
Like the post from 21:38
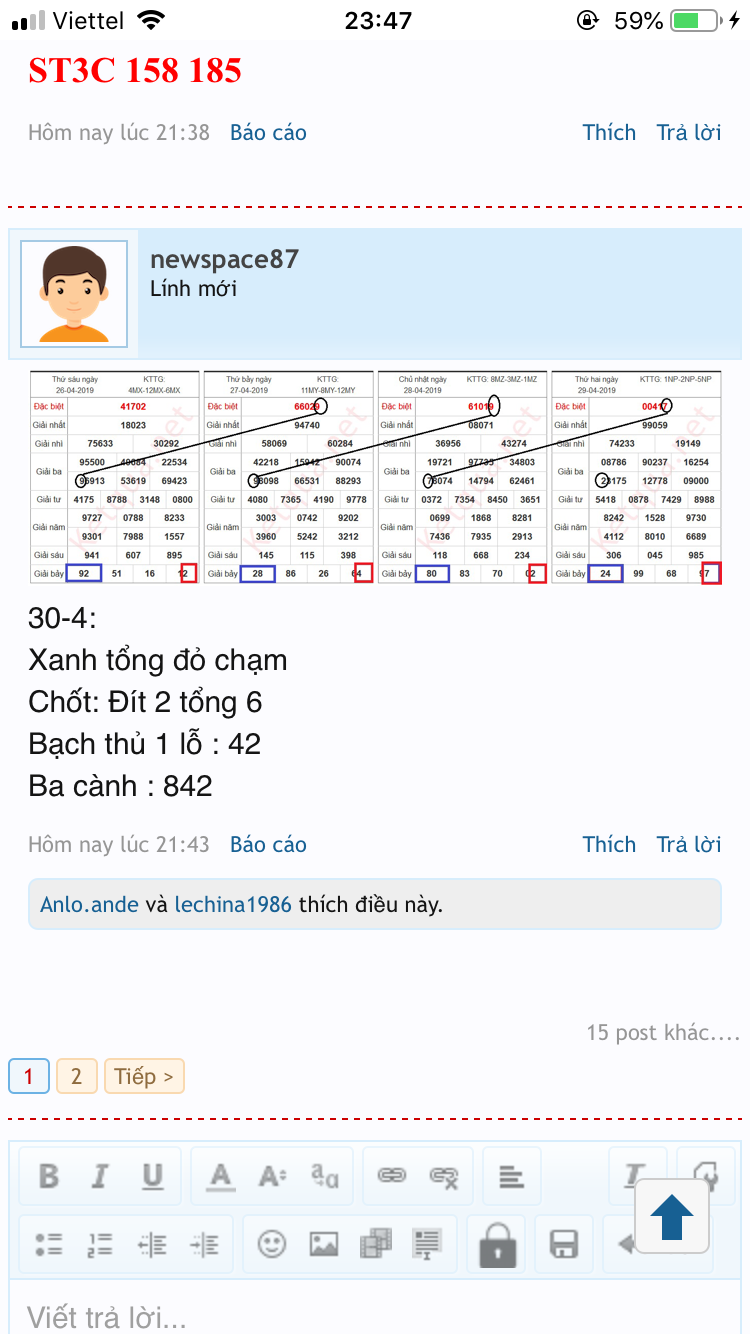[609, 133]
